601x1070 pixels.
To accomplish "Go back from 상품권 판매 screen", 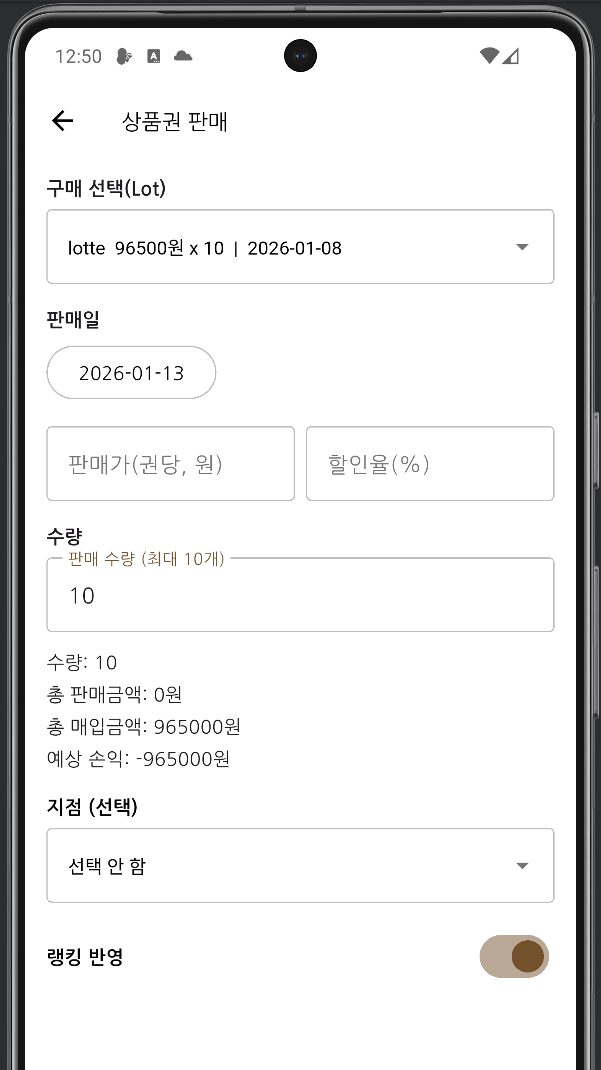I will [63, 121].
